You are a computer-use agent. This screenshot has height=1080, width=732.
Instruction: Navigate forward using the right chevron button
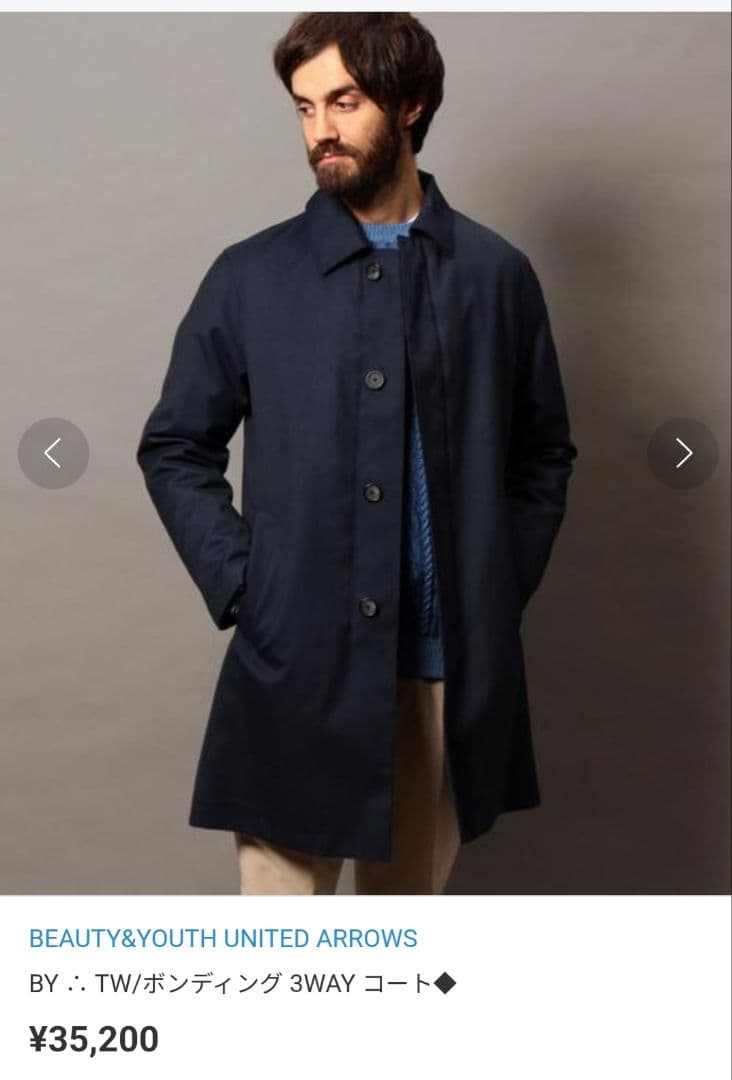pyautogui.click(x=685, y=452)
